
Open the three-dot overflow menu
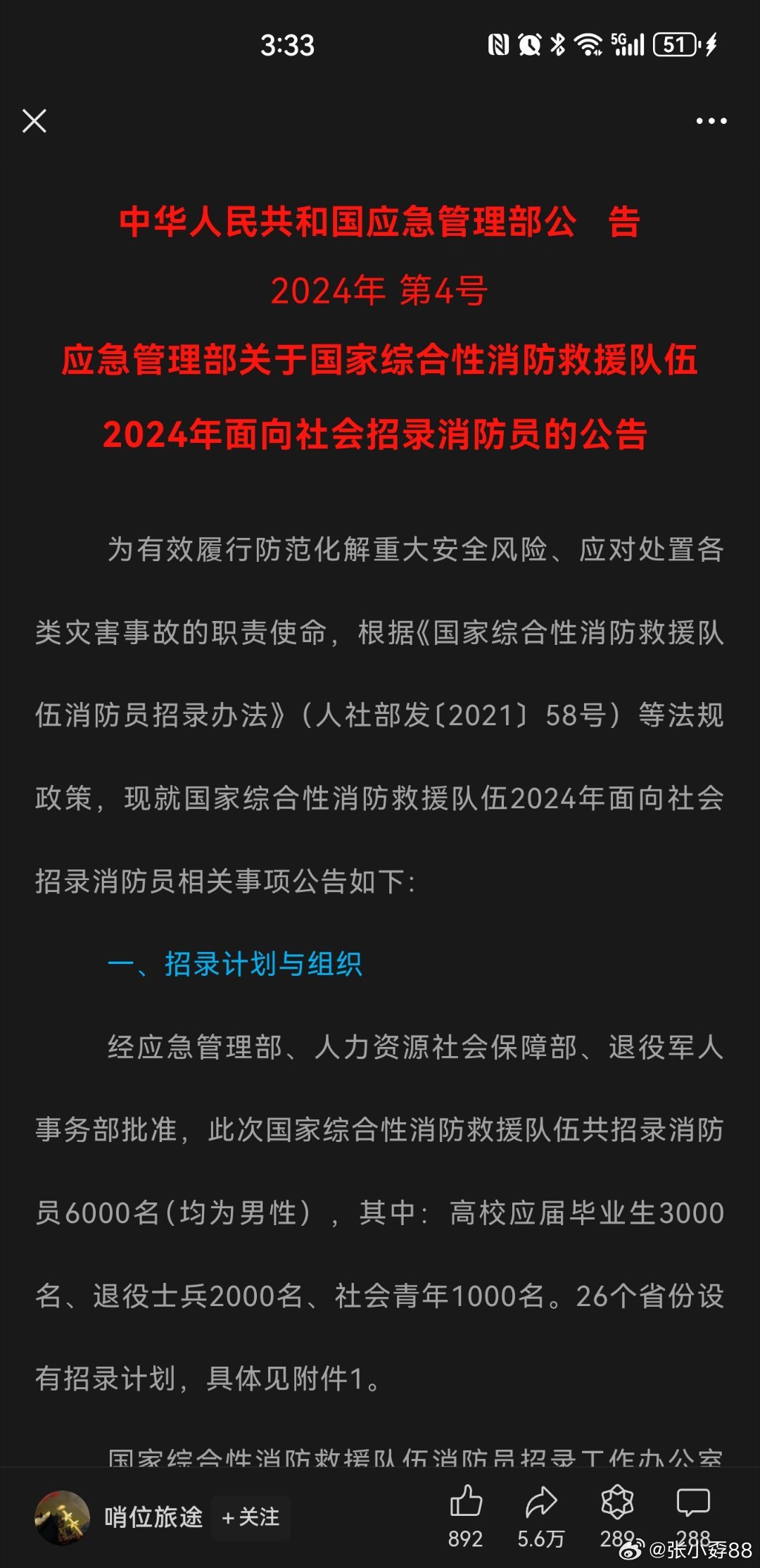(x=711, y=121)
